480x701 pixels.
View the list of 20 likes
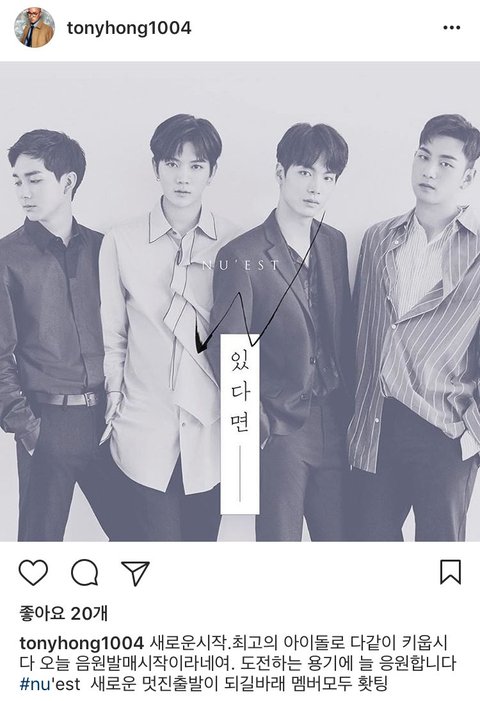[x=63, y=613]
